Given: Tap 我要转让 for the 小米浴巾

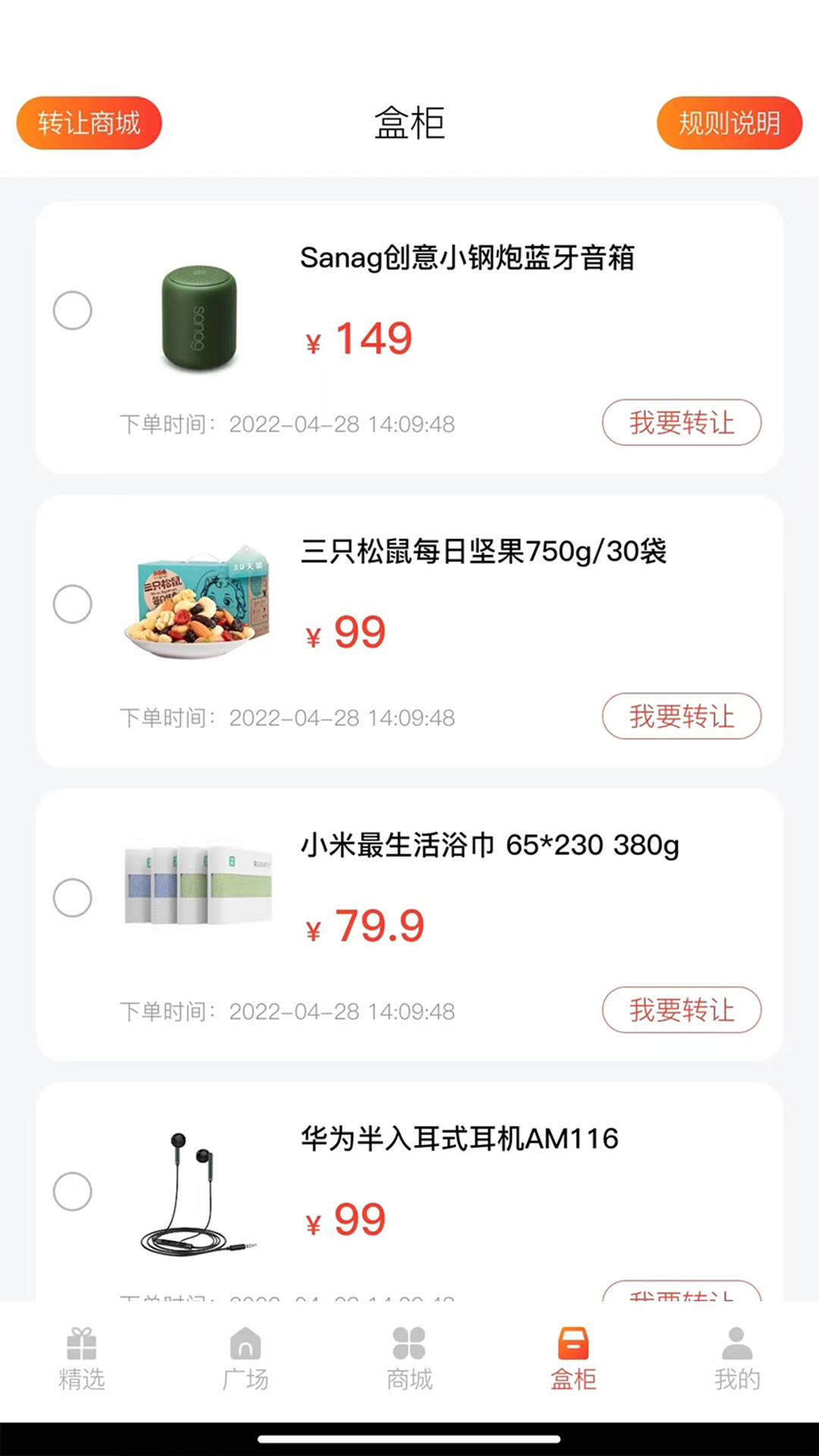Looking at the screenshot, I should (x=681, y=1010).
